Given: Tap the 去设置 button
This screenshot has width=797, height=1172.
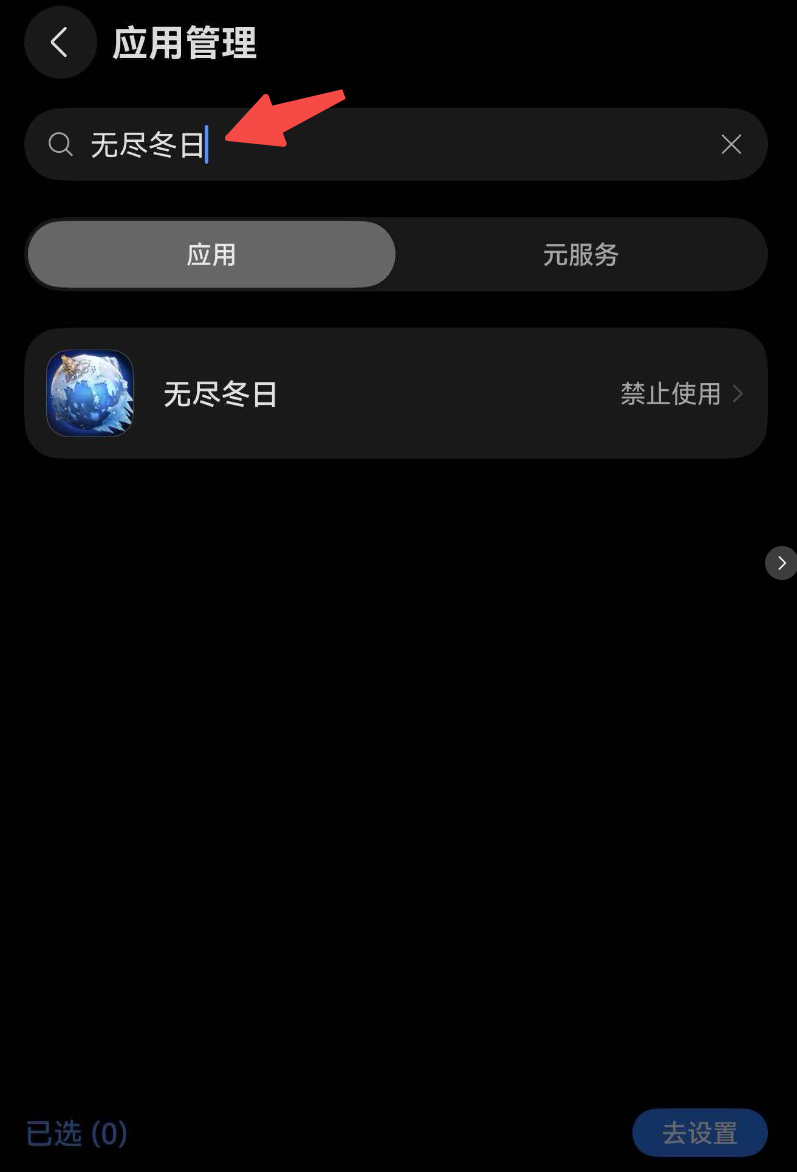Looking at the screenshot, I should [699, 1133].
